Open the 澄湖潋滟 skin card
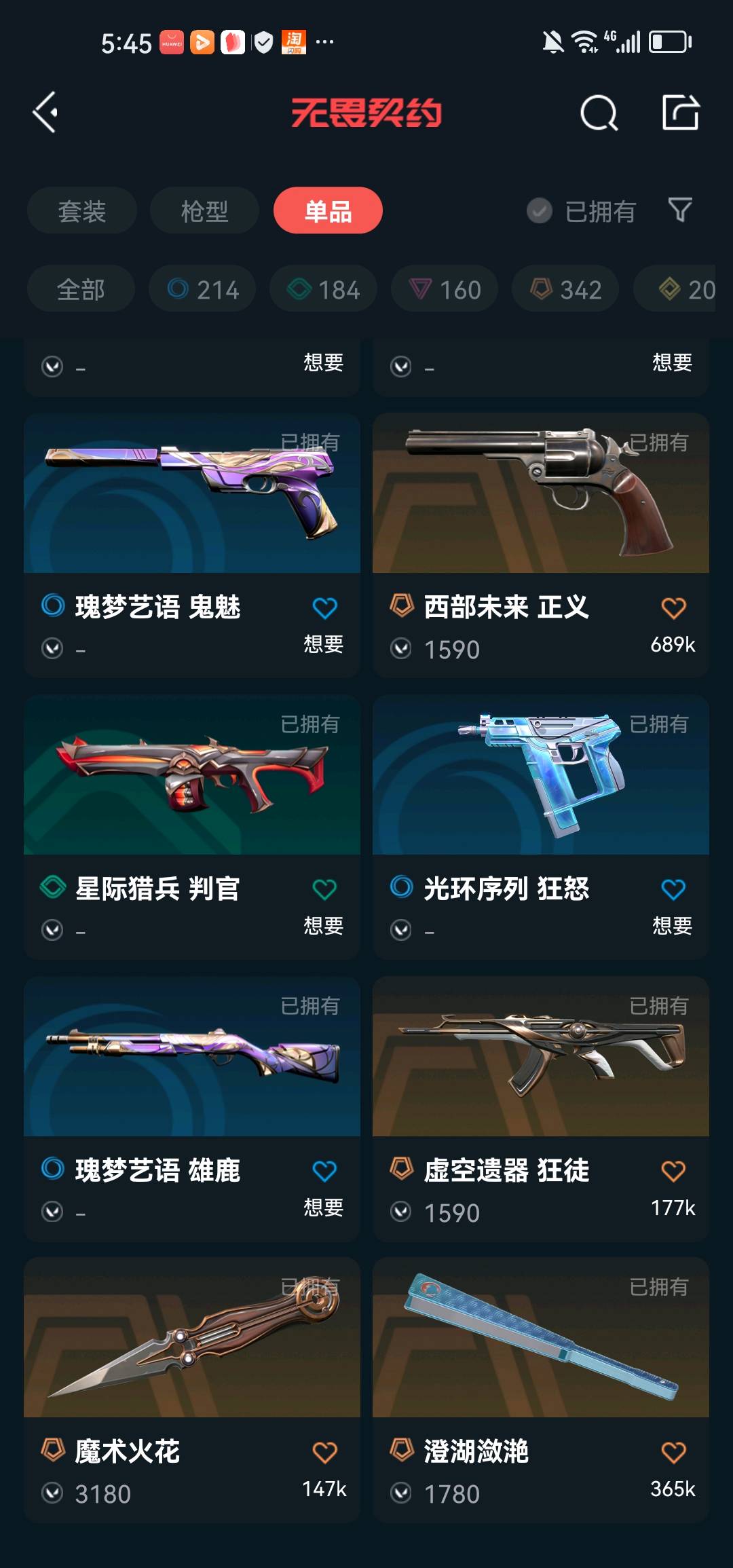Screen dimensions: 733x1568 click(540, 1338)
